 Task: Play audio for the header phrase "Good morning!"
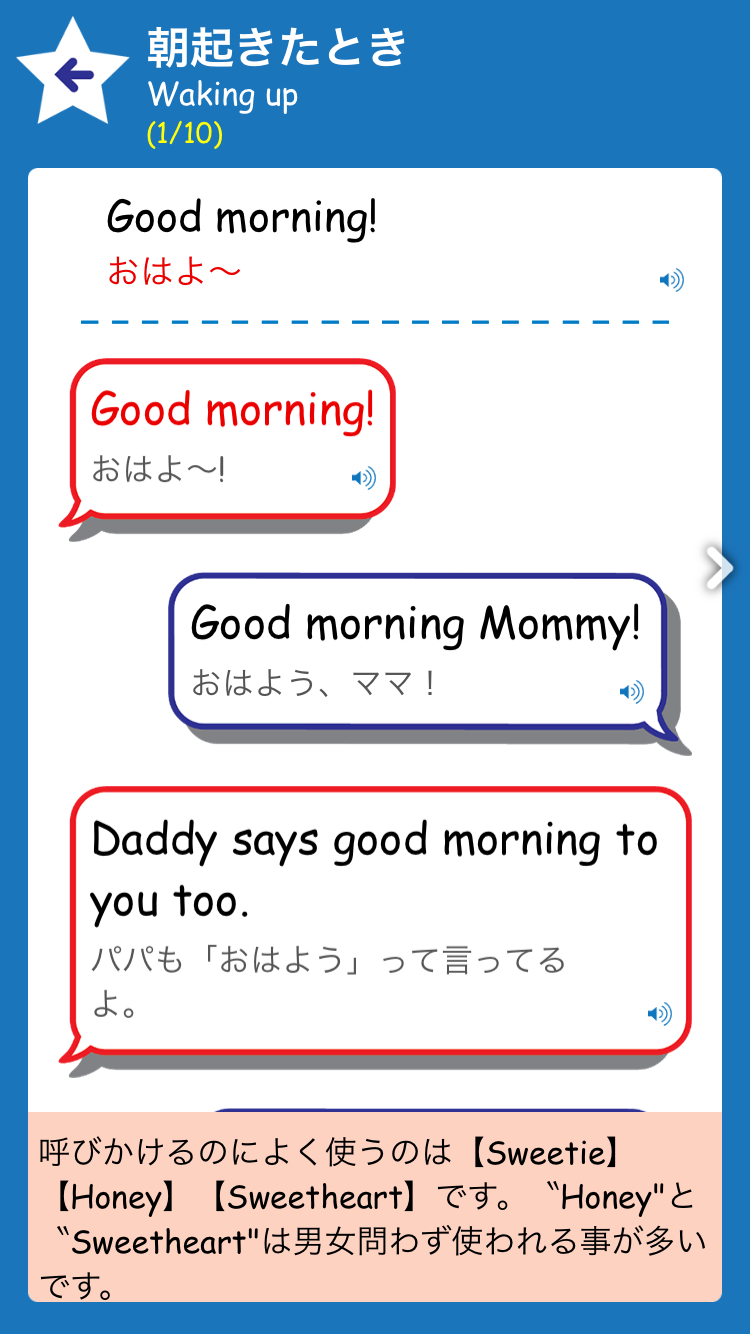[671, 281]
